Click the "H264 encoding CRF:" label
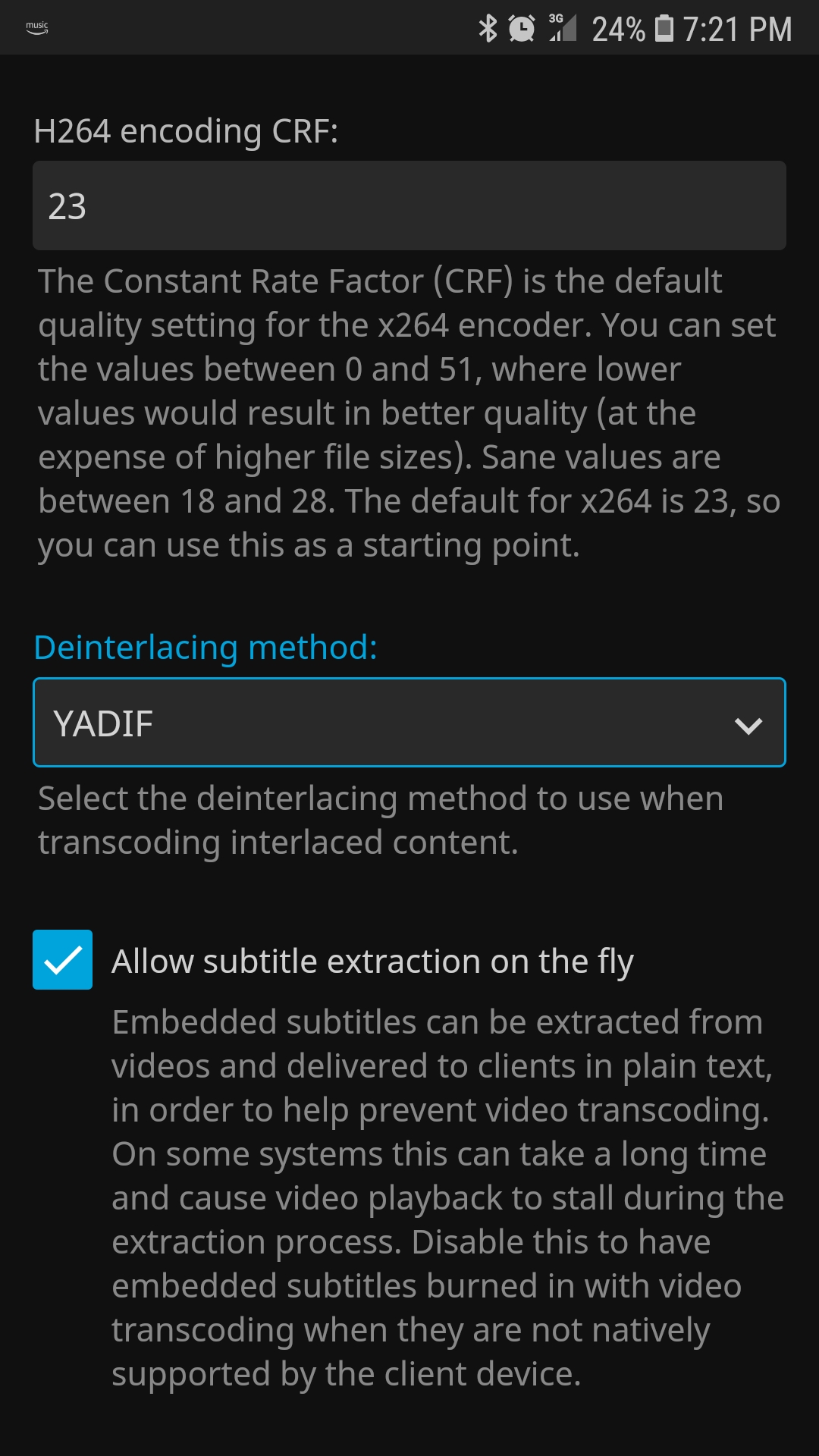The height and width of the screenshot is (1456, 819). click(x=187, y=130)
